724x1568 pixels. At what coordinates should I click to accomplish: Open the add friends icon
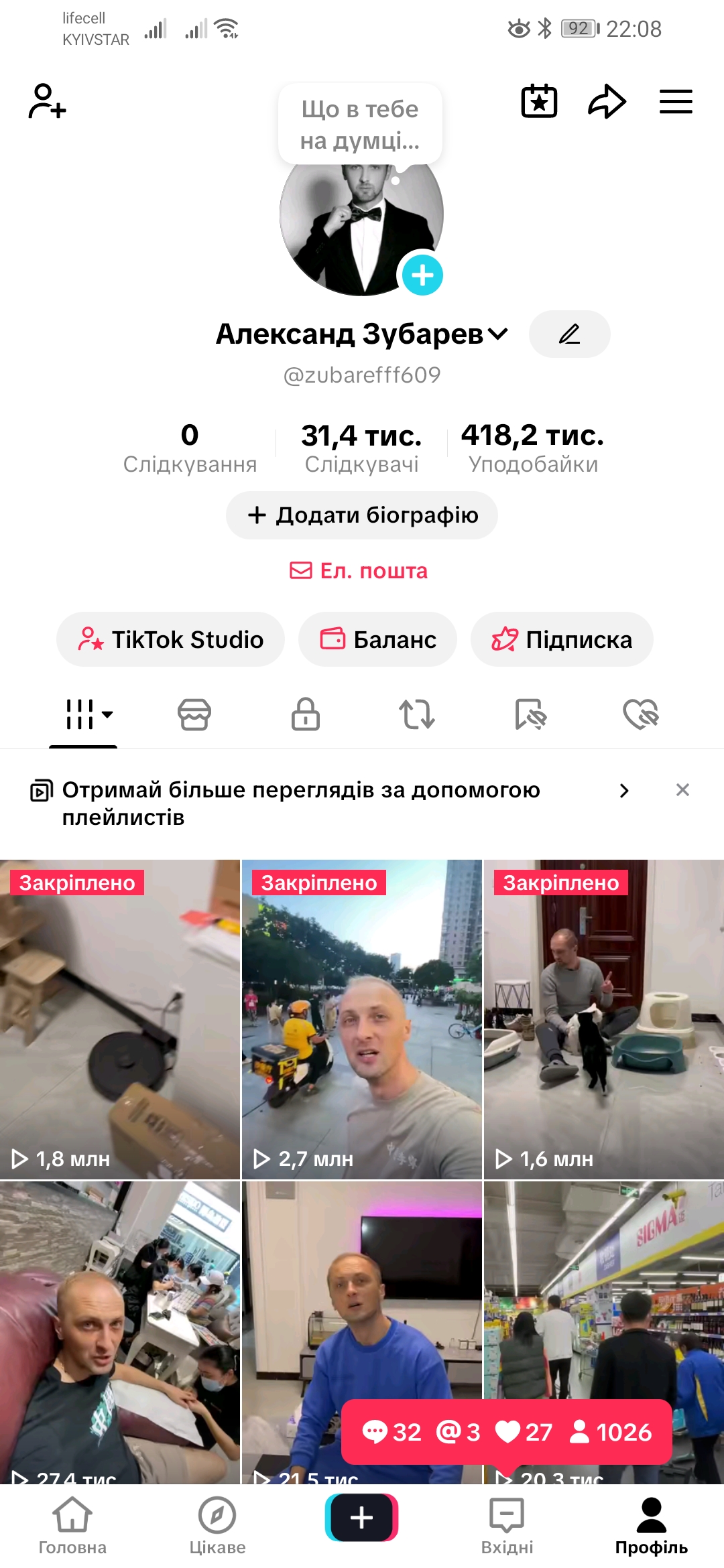click(47, 101)
